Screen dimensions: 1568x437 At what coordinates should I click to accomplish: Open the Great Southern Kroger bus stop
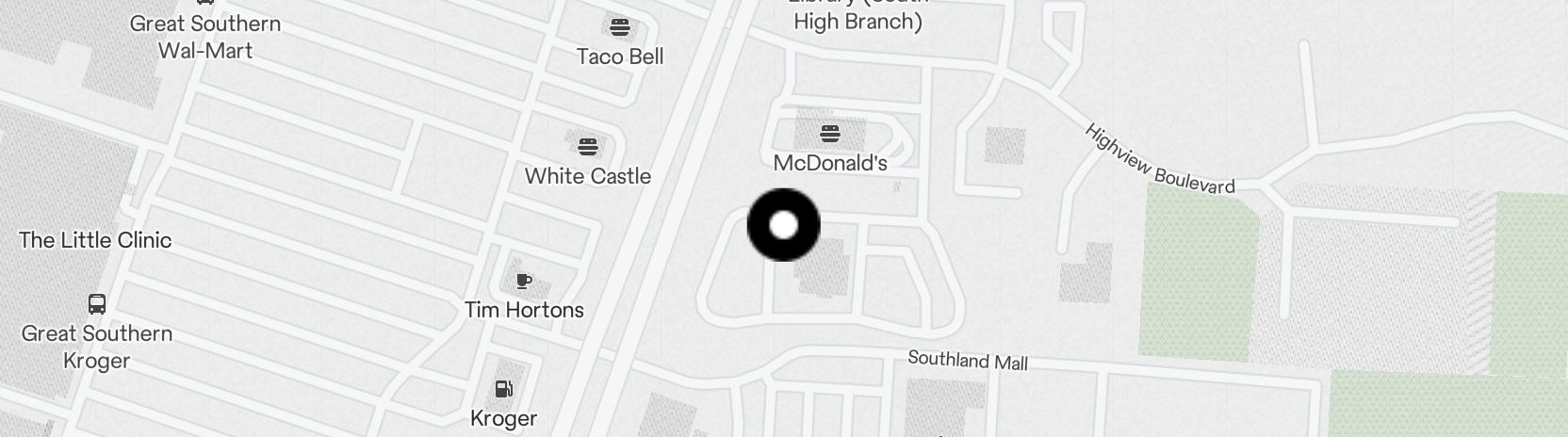(x=97, y=303)
